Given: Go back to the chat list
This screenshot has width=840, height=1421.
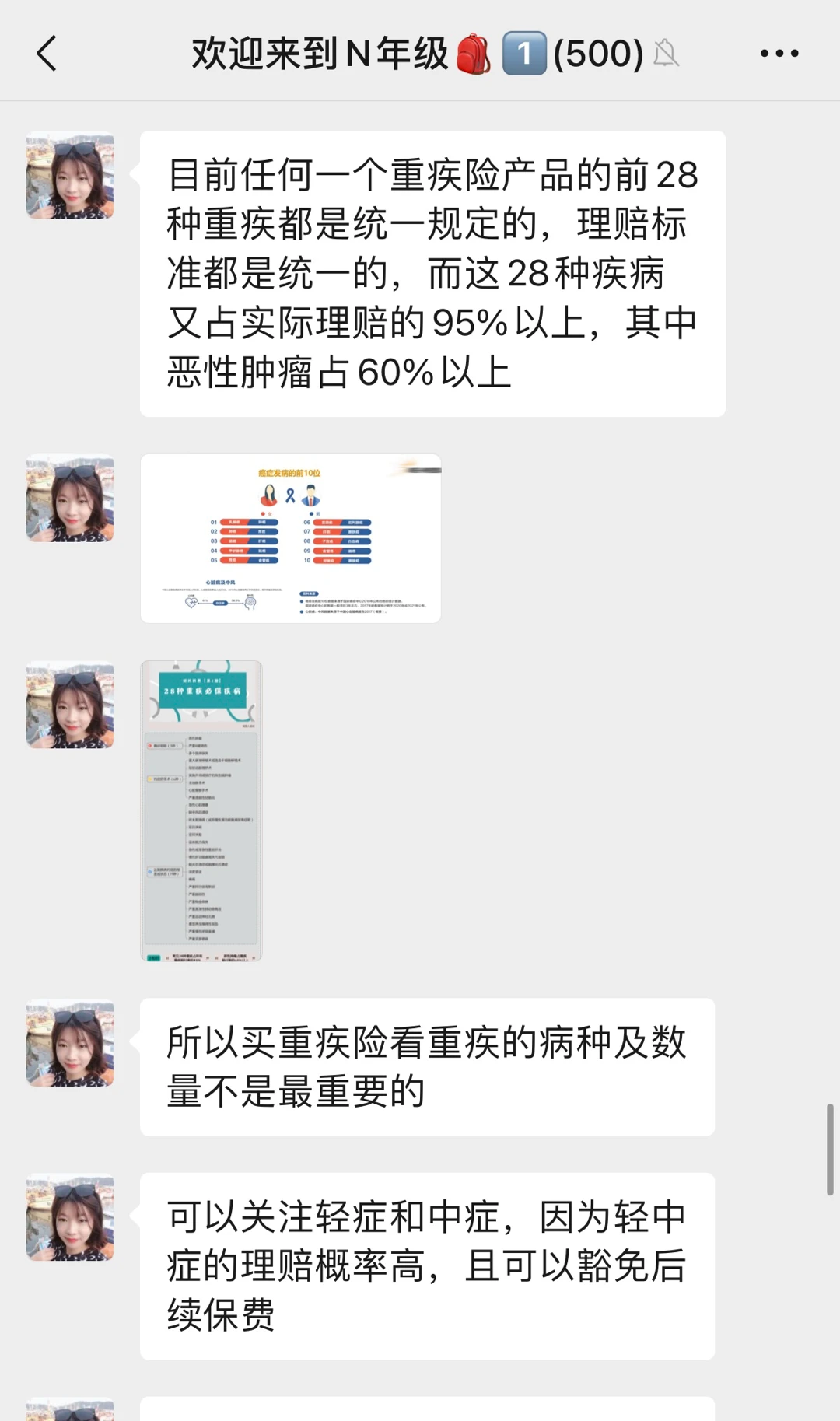Looking at the screenshot, I should click(47, 54).
